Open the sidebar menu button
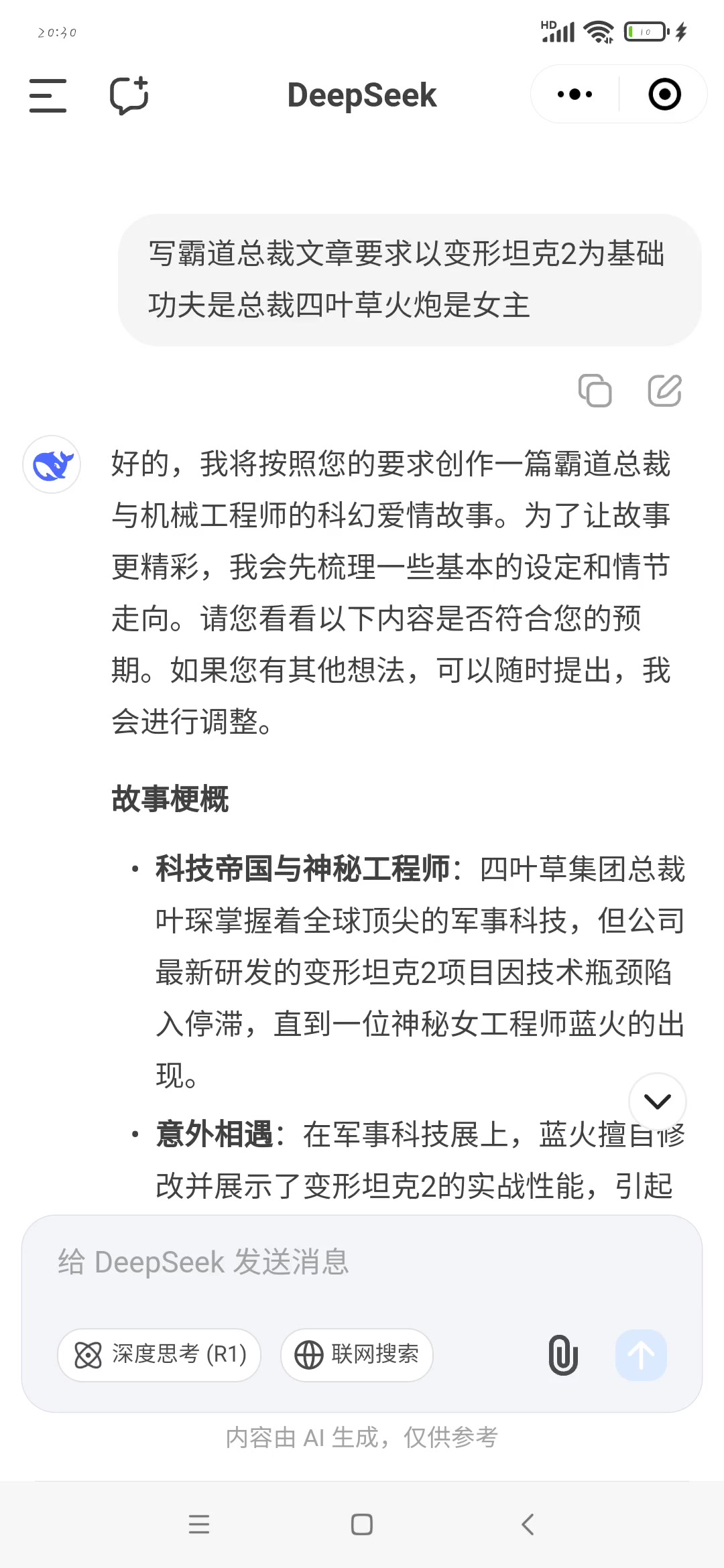 [48, 95]
